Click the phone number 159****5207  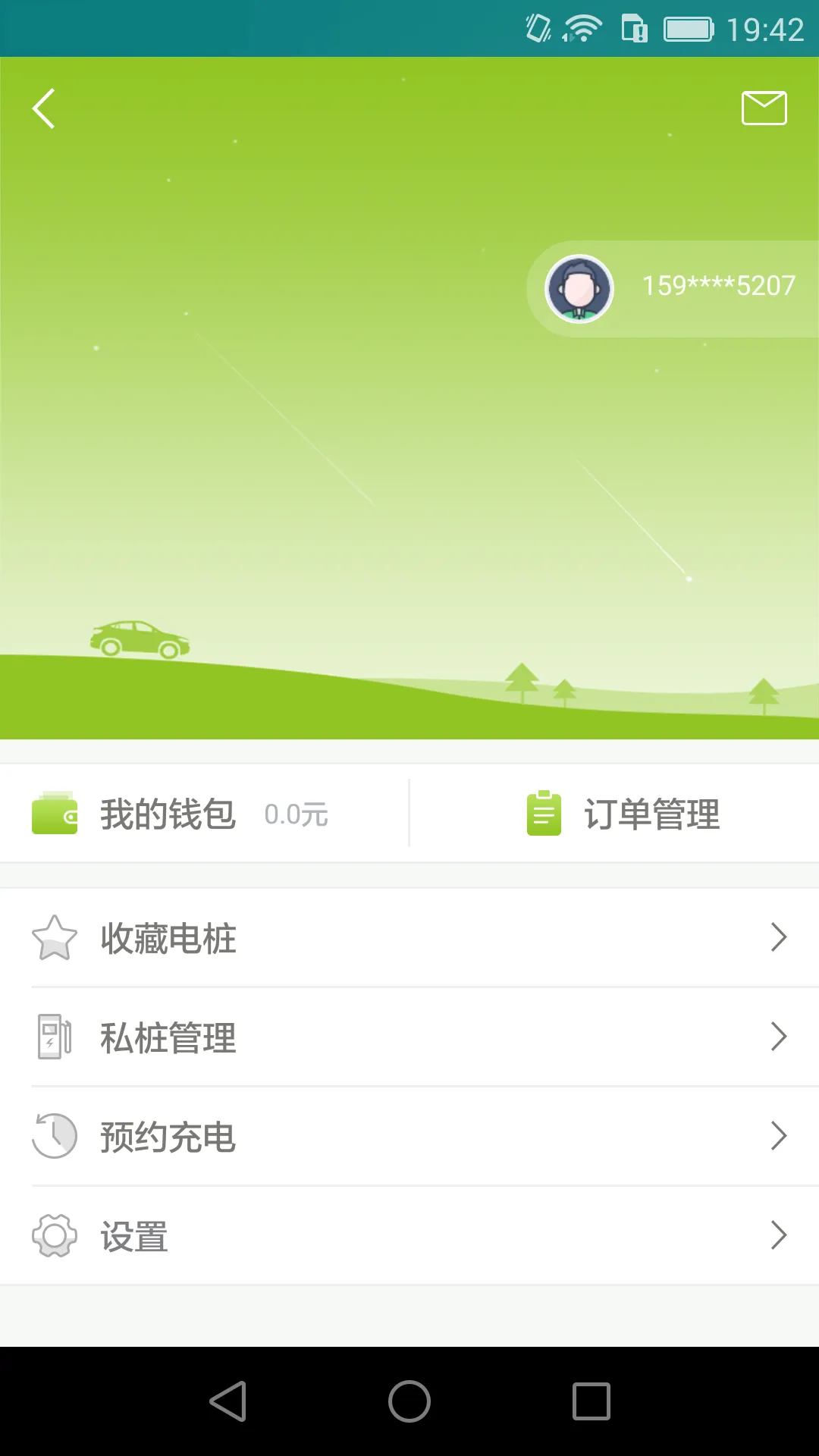718,286
